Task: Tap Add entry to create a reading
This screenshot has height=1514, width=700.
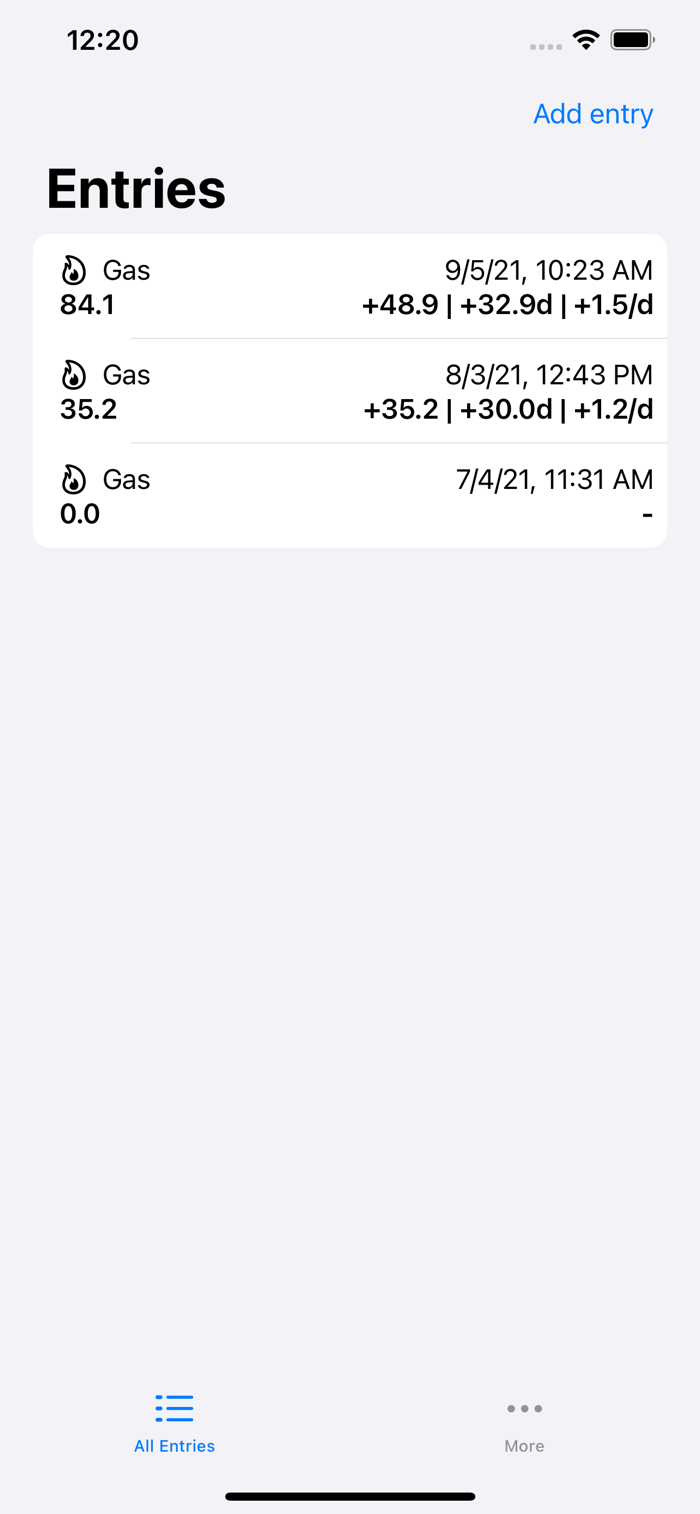Action: point(593,114)
